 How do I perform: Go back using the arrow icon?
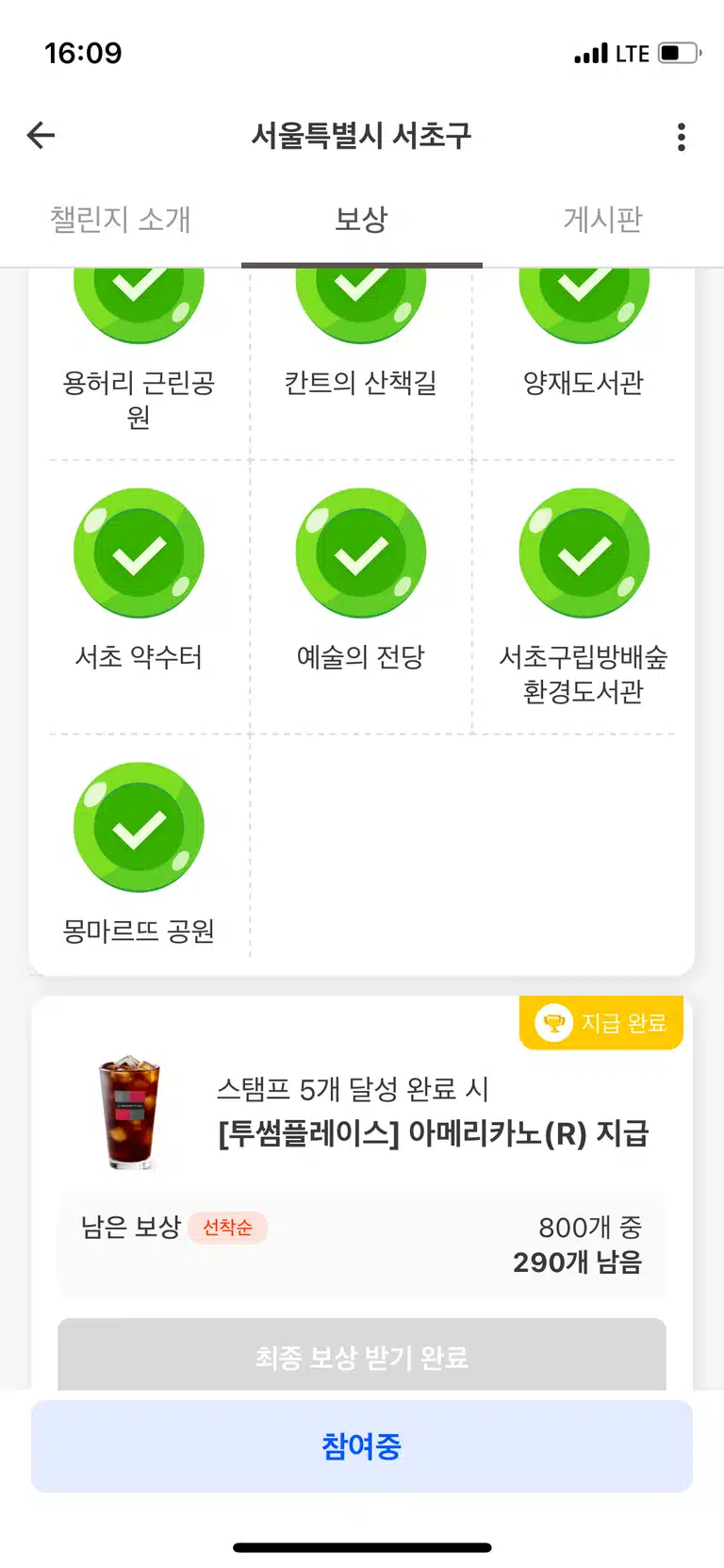click(x=41, y=136)
